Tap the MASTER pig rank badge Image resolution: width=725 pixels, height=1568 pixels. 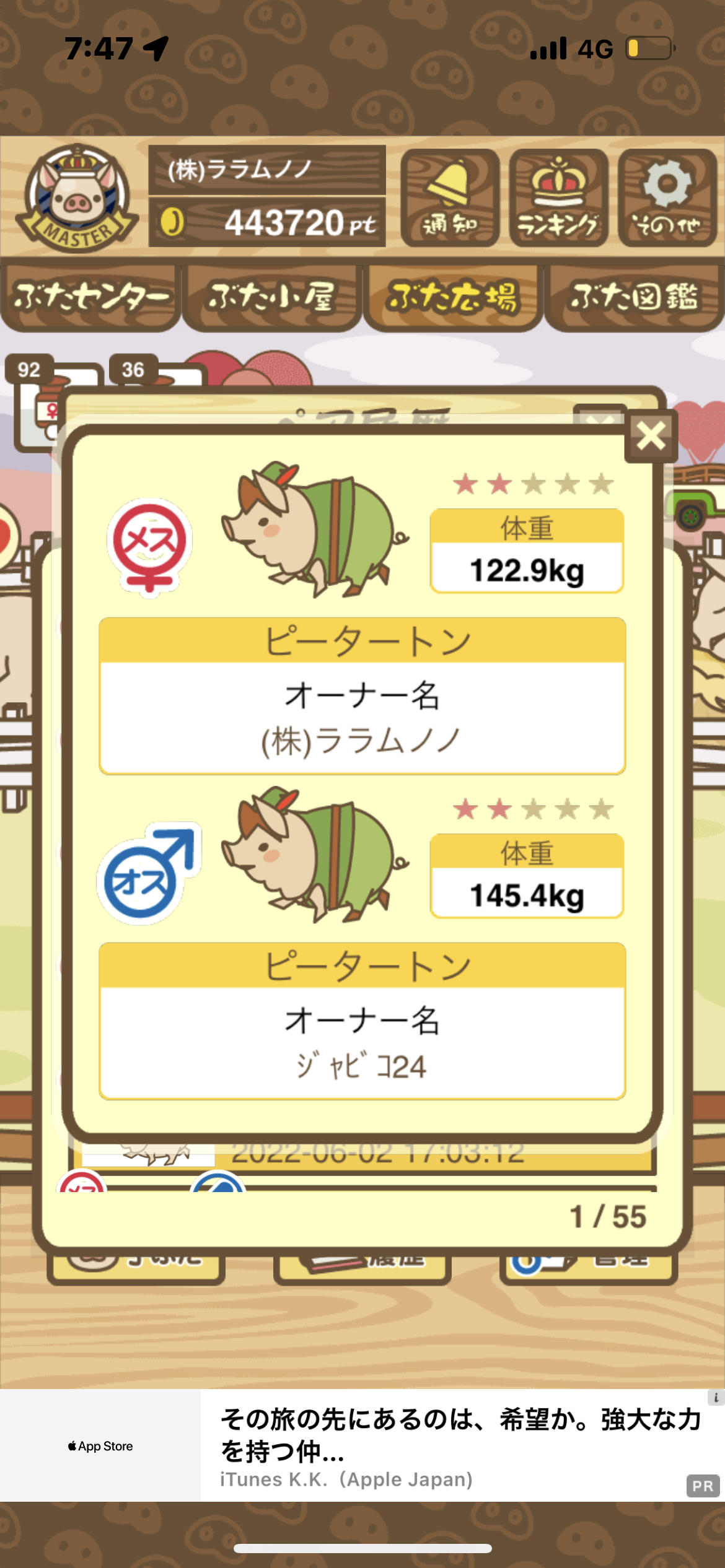pos(77,198)
